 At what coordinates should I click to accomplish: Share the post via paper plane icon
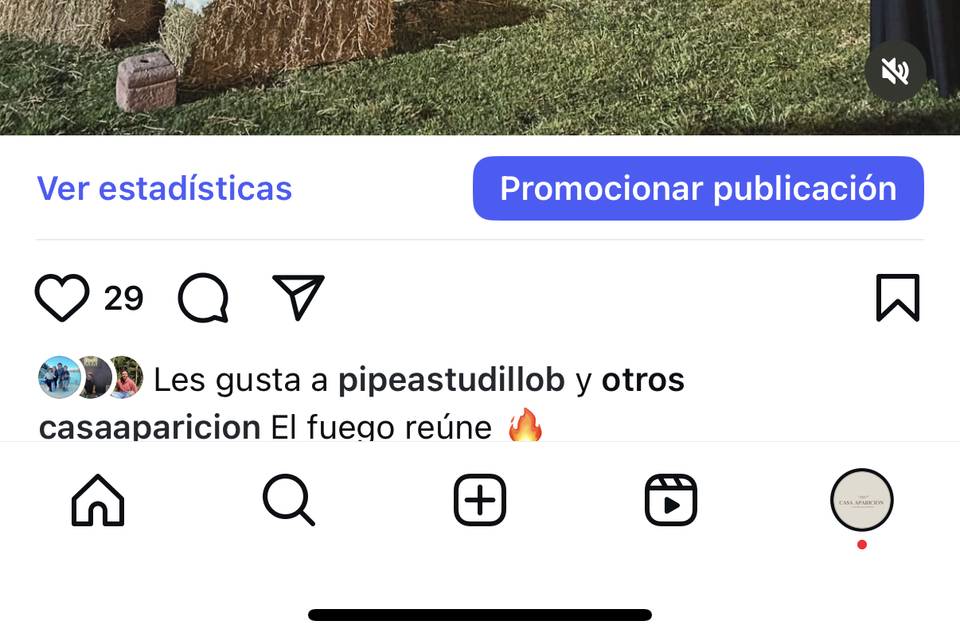tap(298, 297)
